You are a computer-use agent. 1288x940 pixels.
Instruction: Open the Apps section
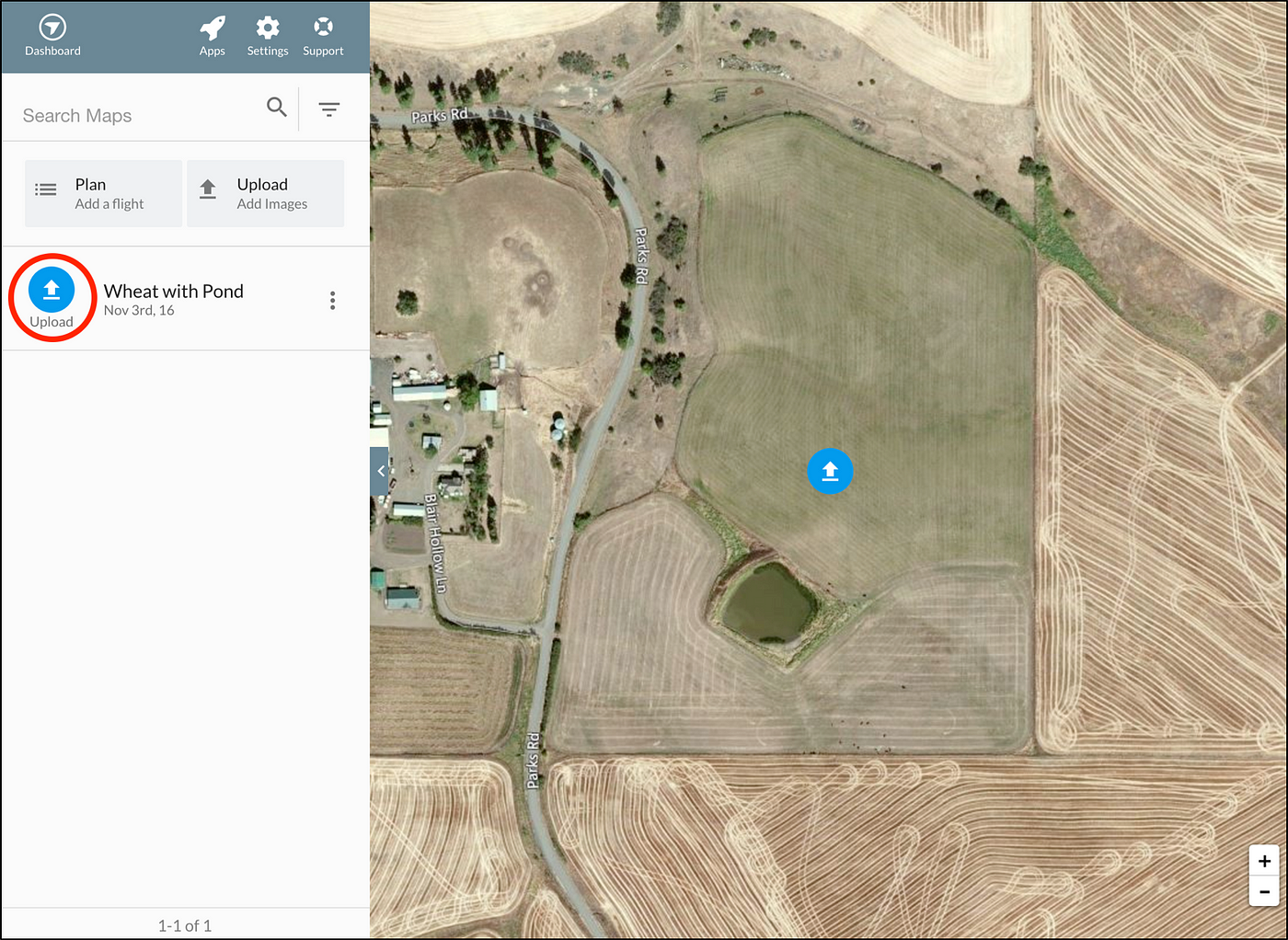click(213, 37)
